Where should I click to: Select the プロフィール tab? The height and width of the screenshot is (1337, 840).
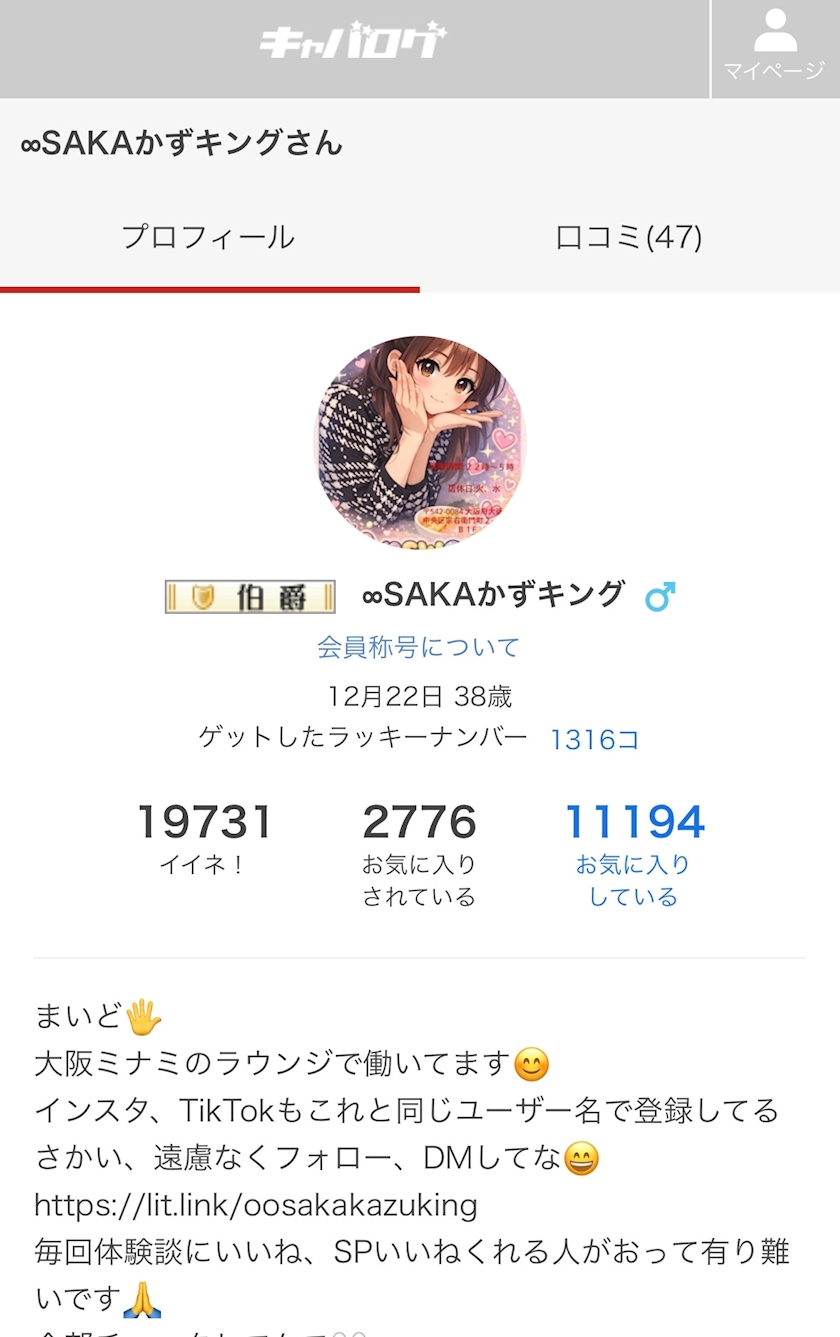209,238
